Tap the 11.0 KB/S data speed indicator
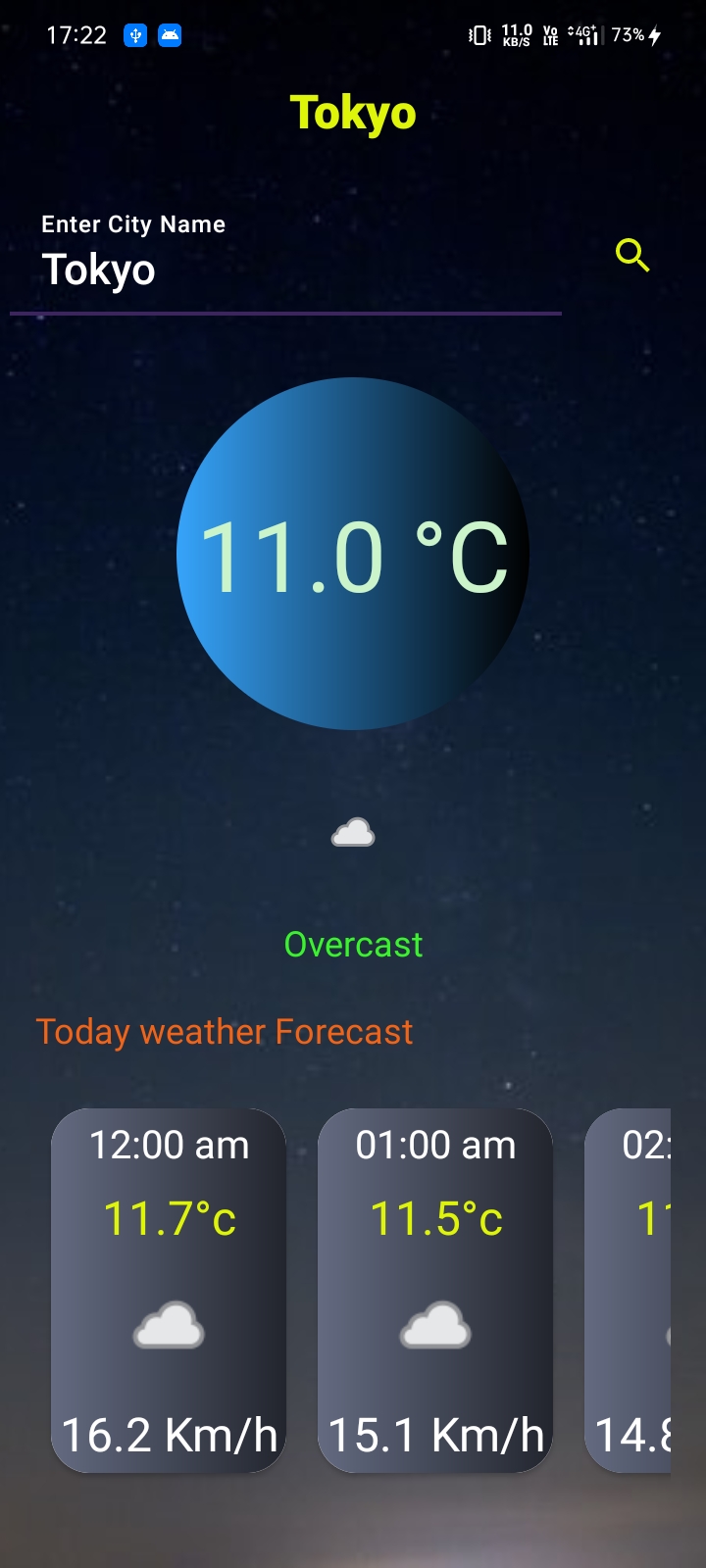 point(517,35)
